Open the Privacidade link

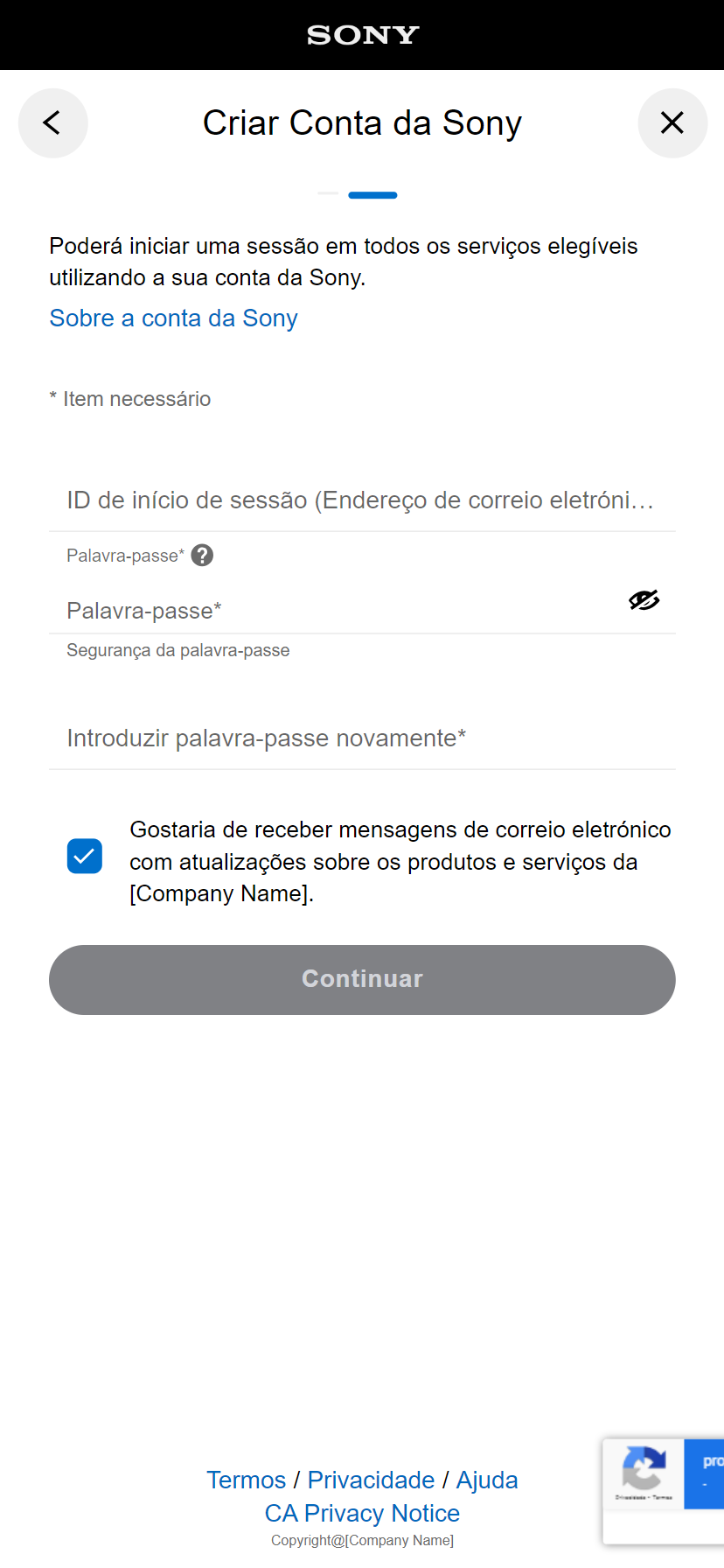(x=371, y=1479)
